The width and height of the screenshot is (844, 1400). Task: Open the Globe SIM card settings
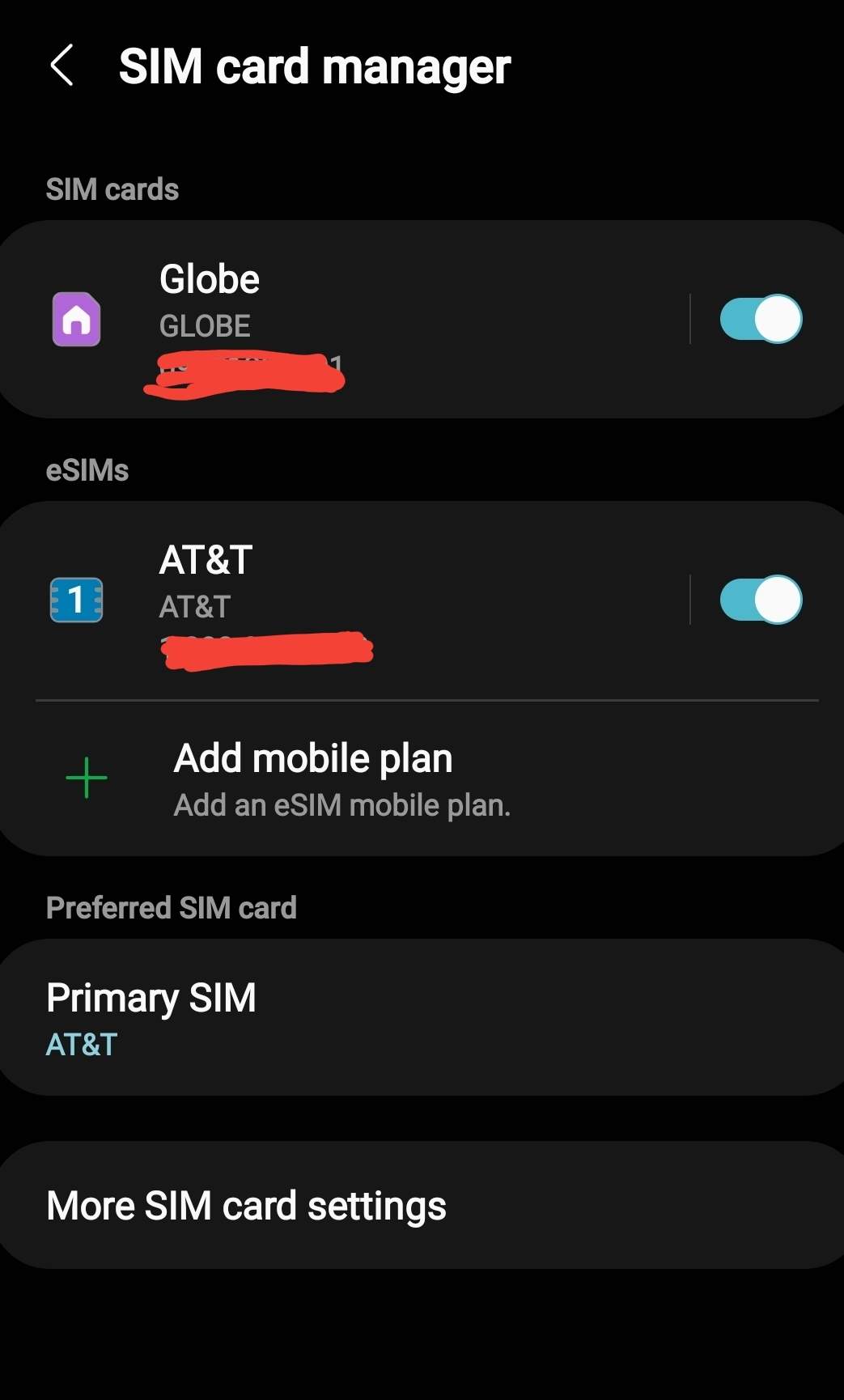344,319
